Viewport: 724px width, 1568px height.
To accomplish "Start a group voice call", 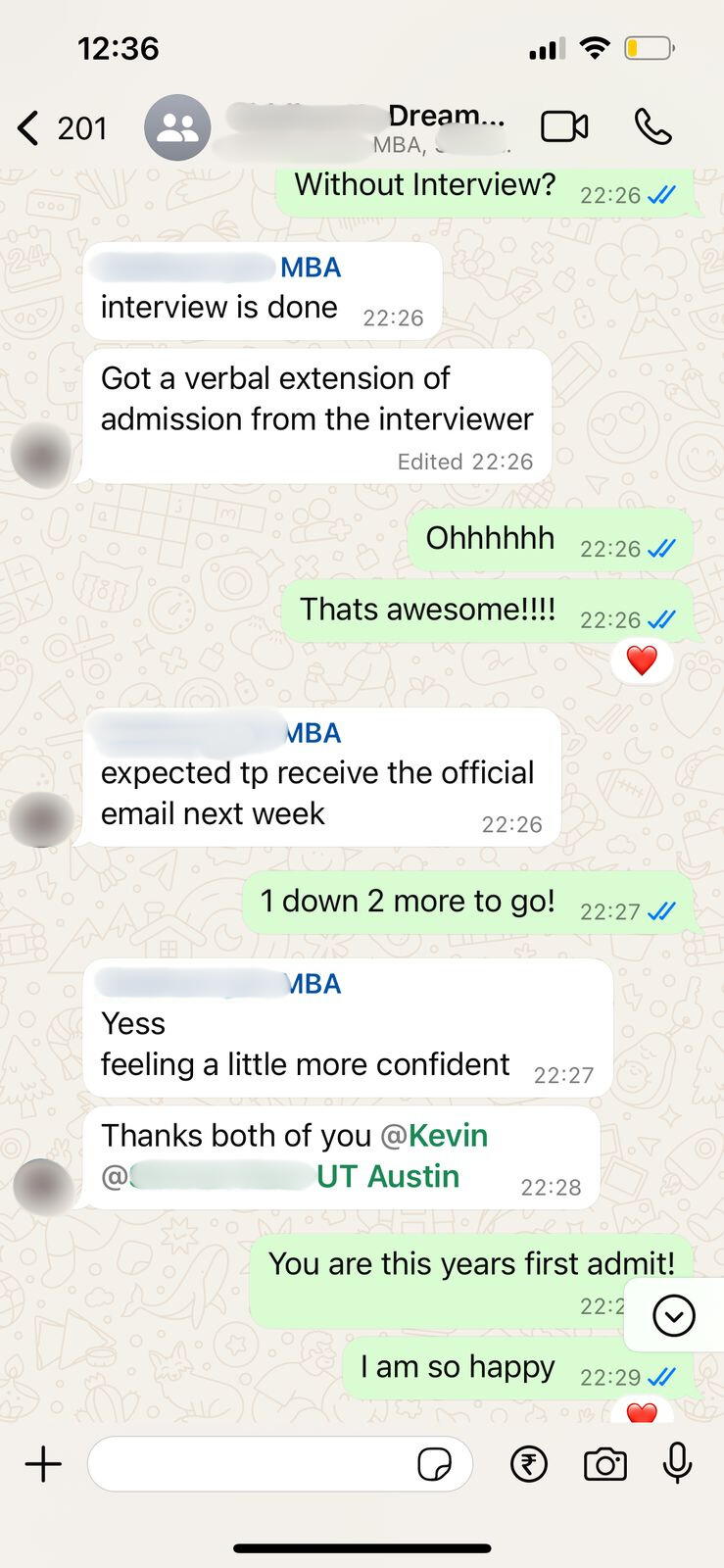I will pos(652,127).
